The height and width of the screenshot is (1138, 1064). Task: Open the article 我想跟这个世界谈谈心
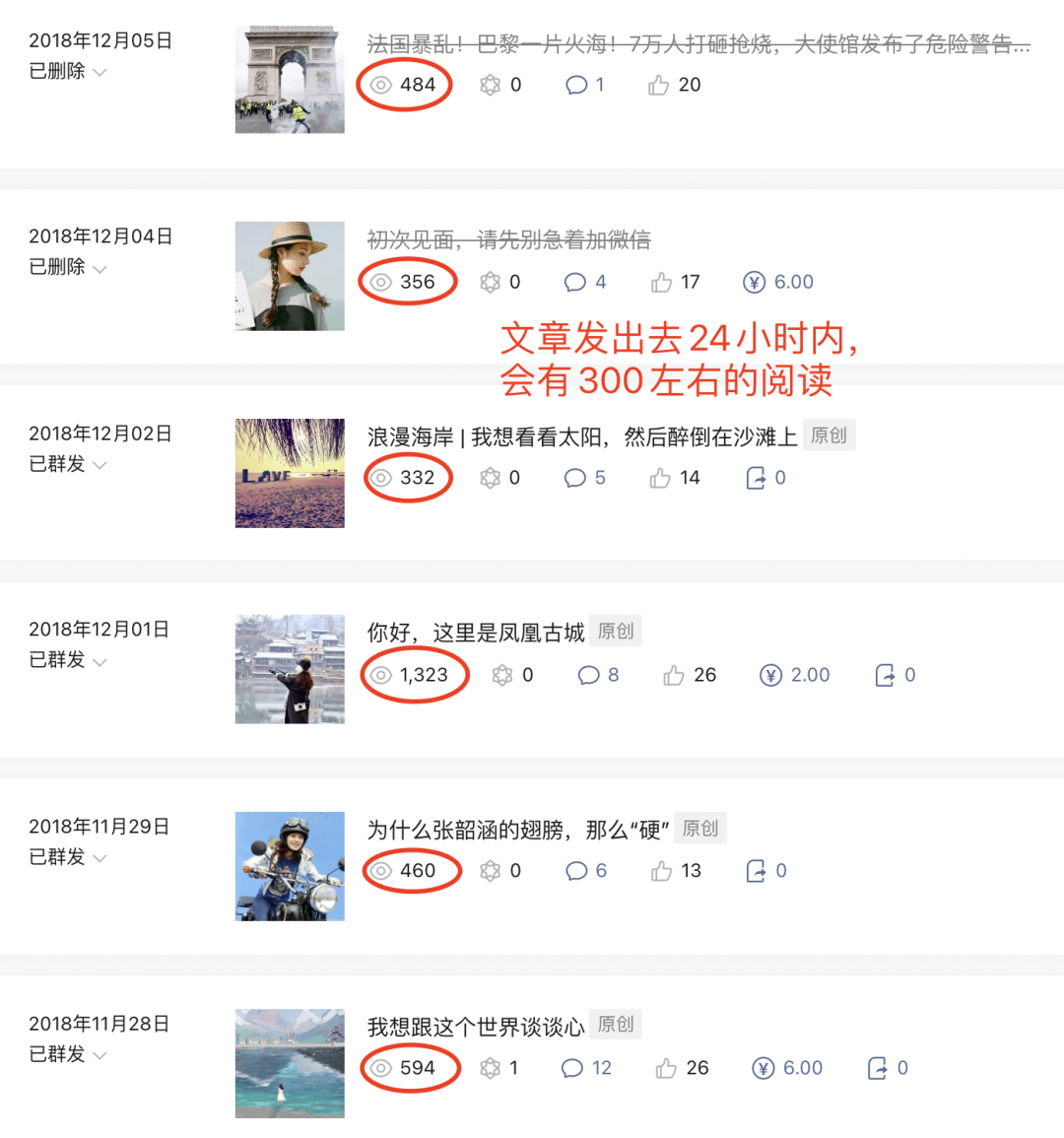(x=476, y=1027)
